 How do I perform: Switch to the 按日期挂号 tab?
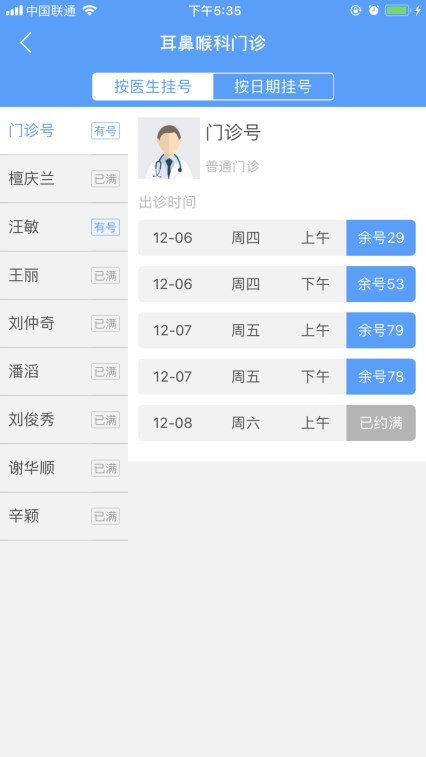273,86
